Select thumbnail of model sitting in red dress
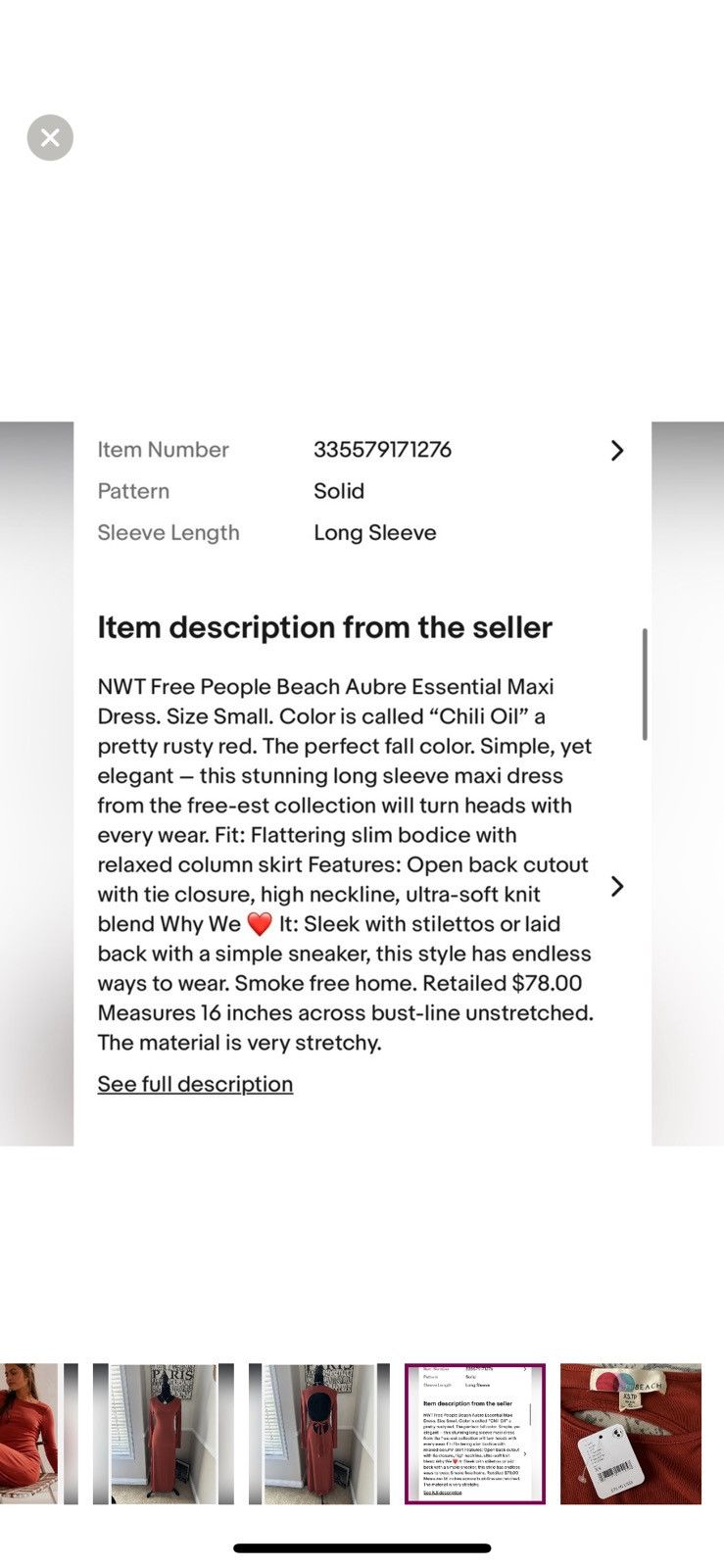The image size is (724, 1568). (x=38, y=1434)
